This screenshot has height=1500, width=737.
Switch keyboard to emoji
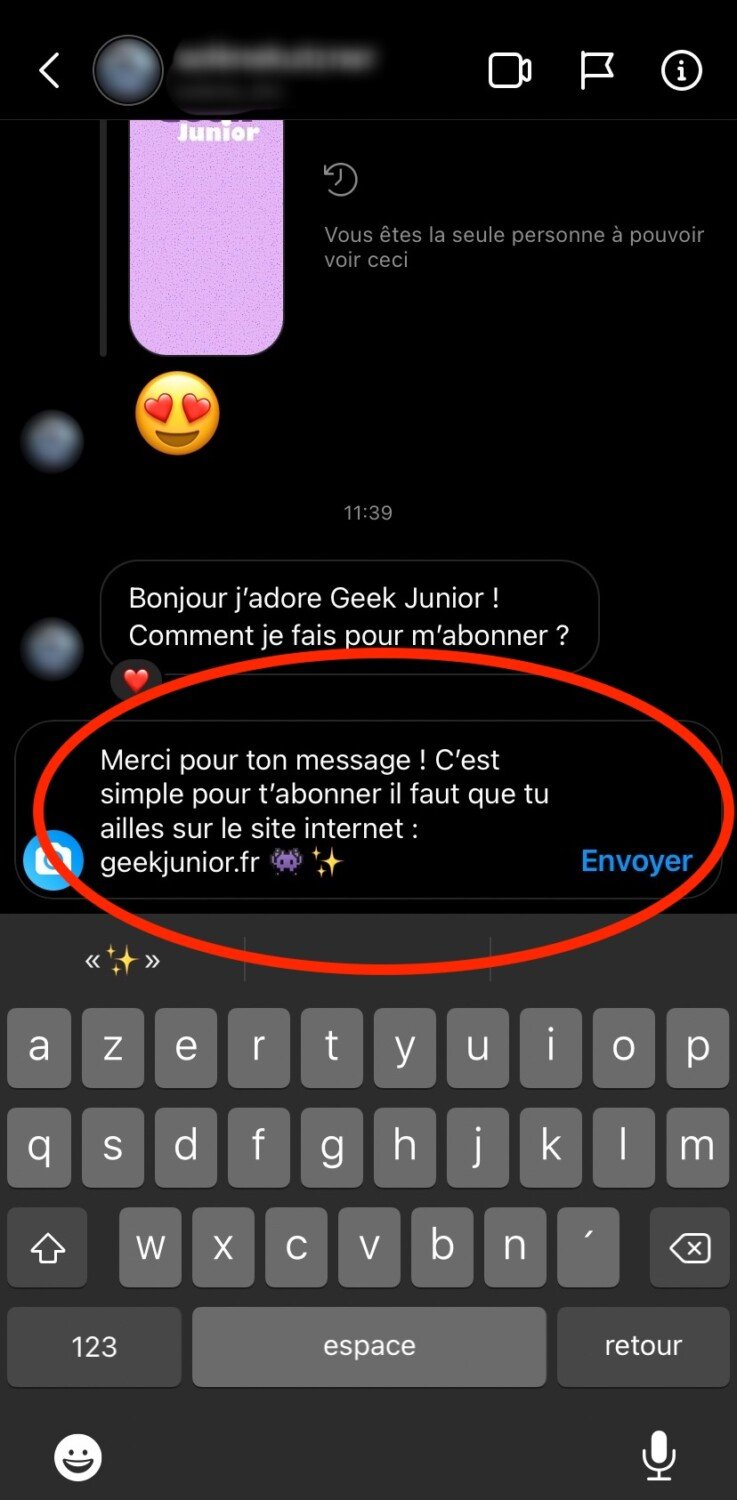point(78,1457)
